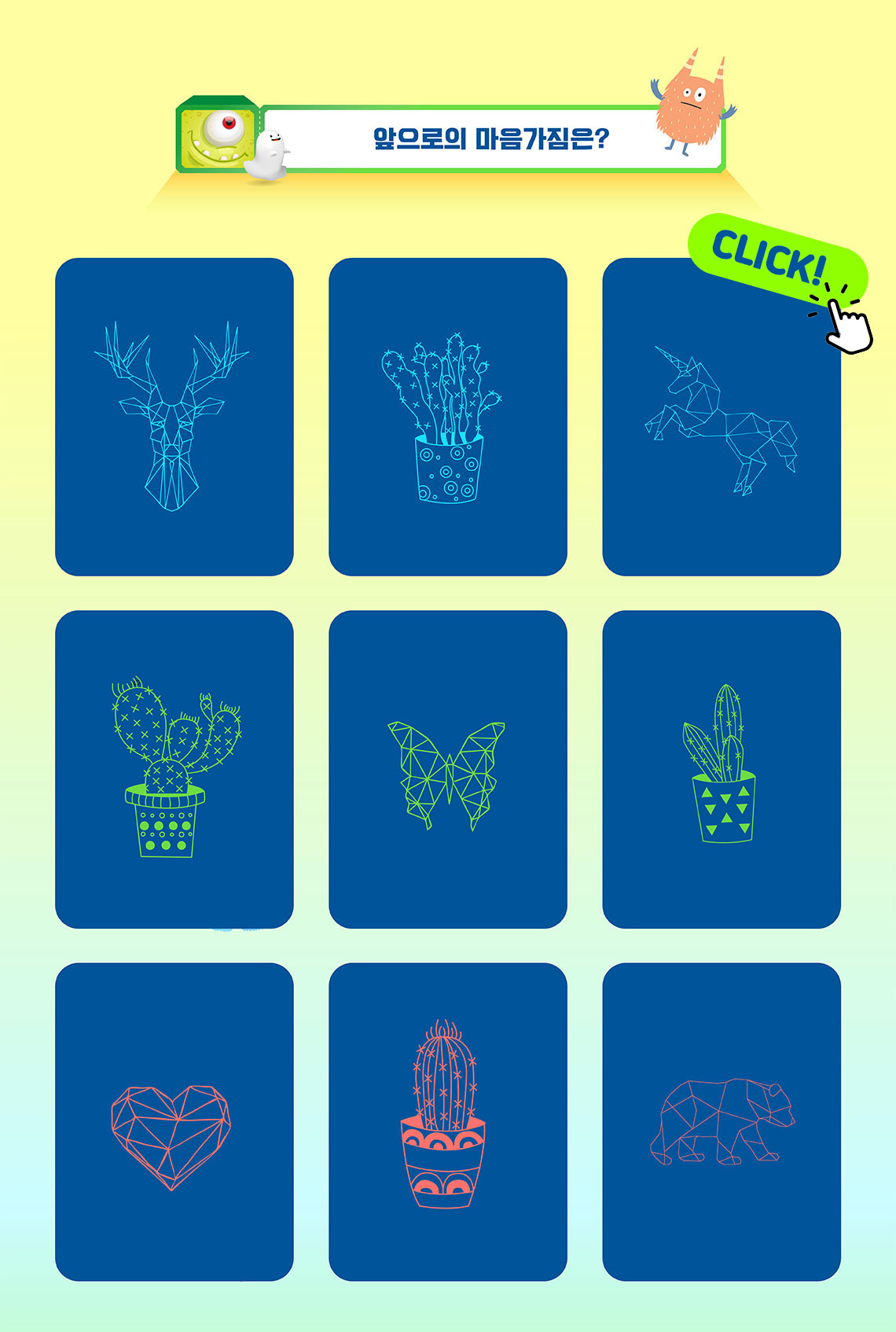Flip the polygon bear card
The width and height of the screenshot is (896, 1332).
coord(721,1121)
